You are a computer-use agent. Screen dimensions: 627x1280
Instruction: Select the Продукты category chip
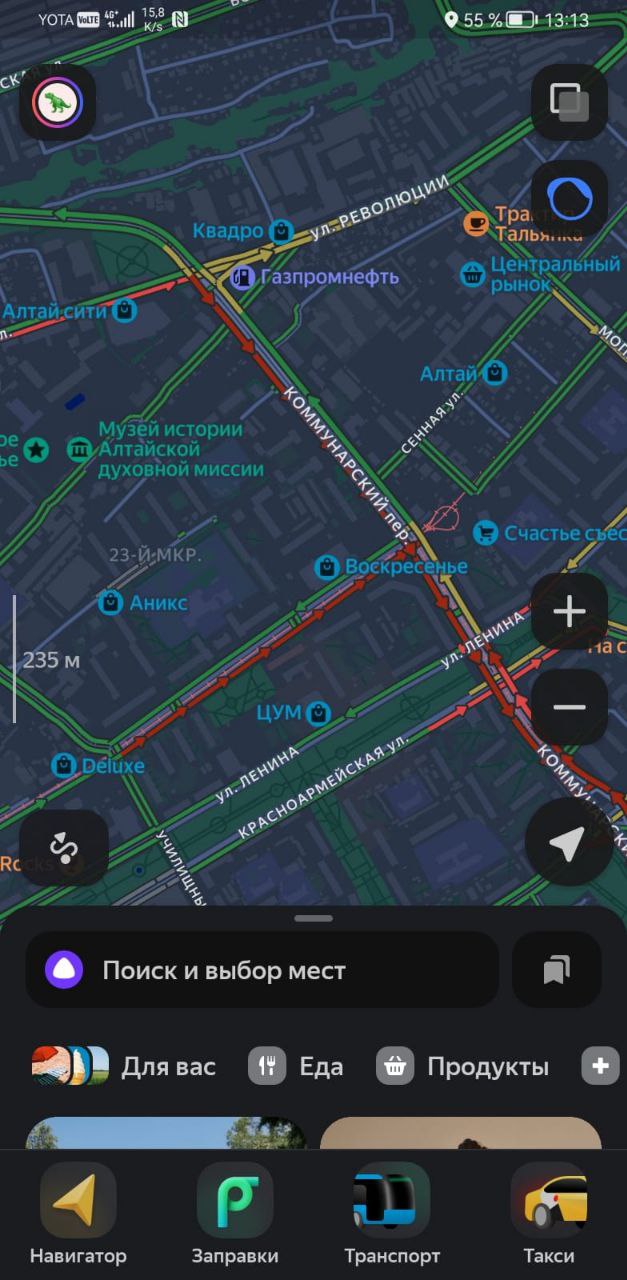click(x=463, y=1066)
